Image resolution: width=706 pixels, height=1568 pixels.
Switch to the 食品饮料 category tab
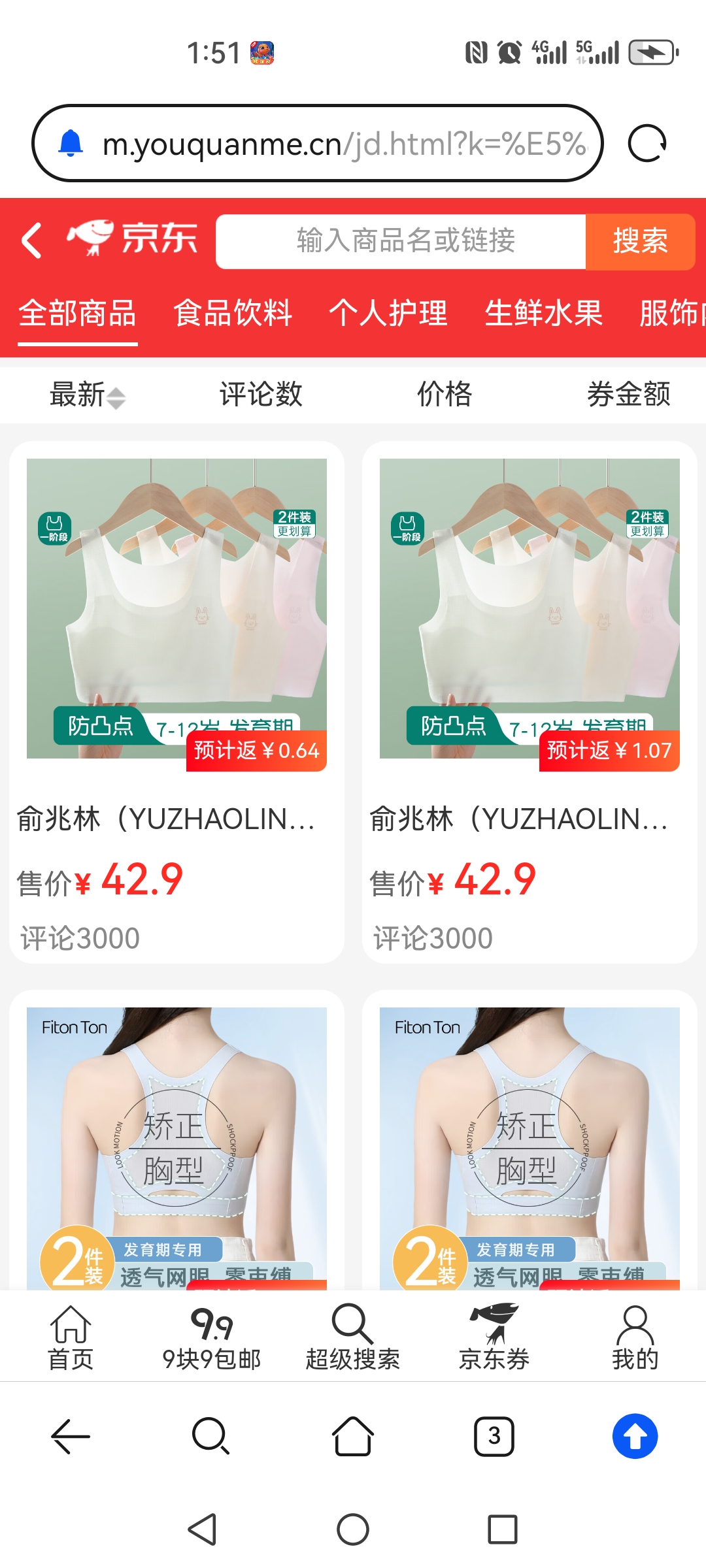(x=233, y=313)
